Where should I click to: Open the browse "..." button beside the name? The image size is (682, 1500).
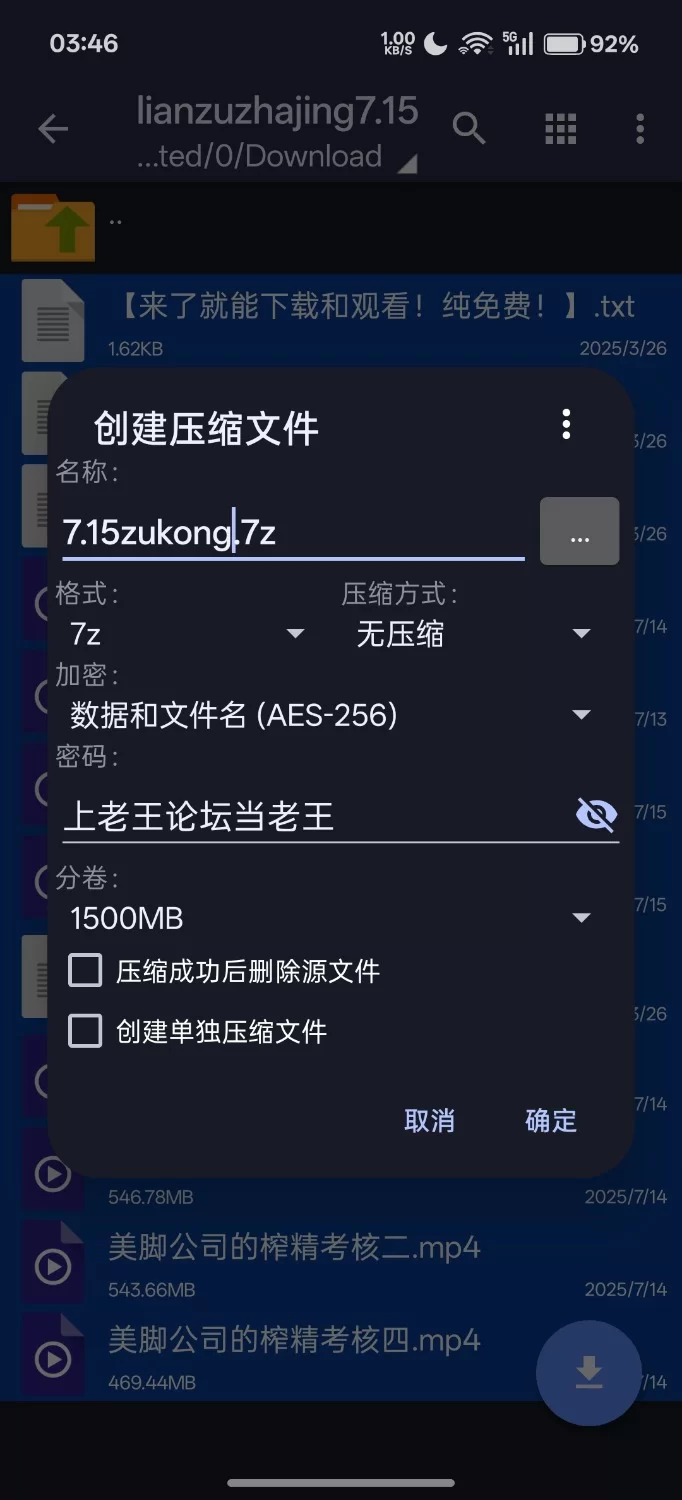pyautogui.click(x=579, y=532)
